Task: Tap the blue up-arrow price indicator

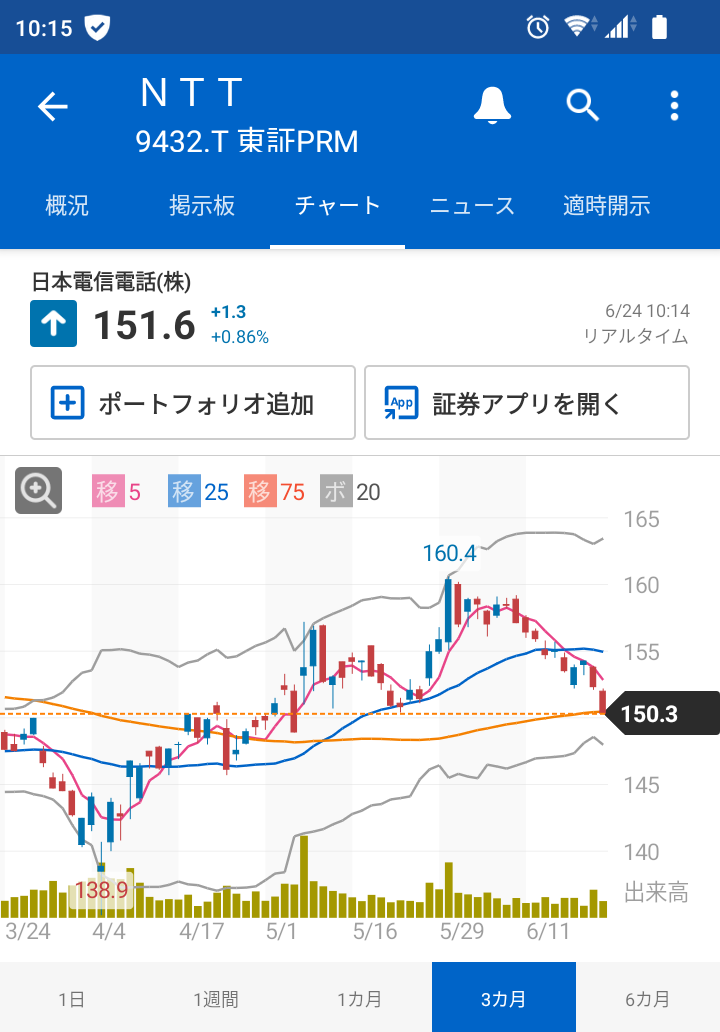Action: point(52,323)
